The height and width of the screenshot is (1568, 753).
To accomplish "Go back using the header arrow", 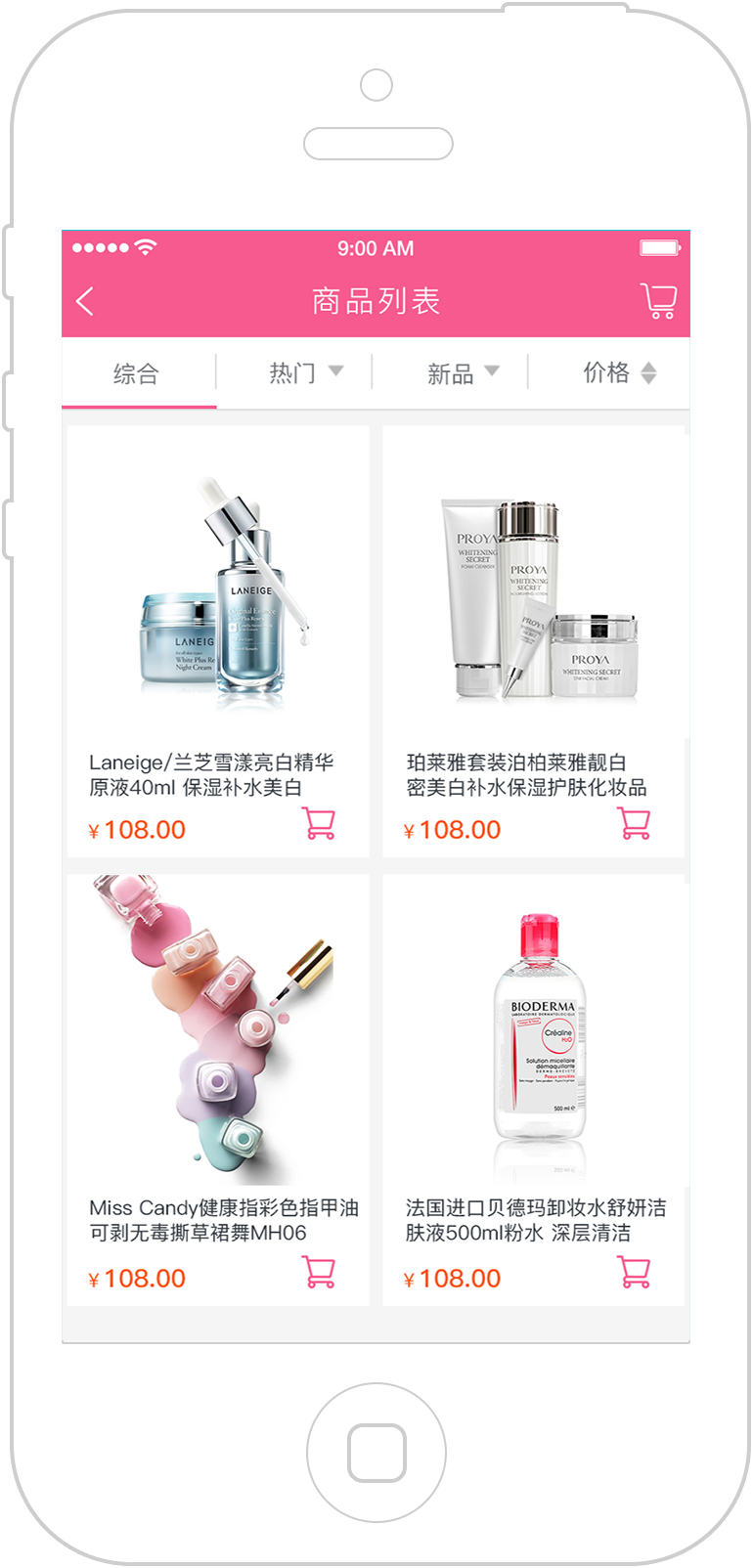I will click(x=85, y=301).
